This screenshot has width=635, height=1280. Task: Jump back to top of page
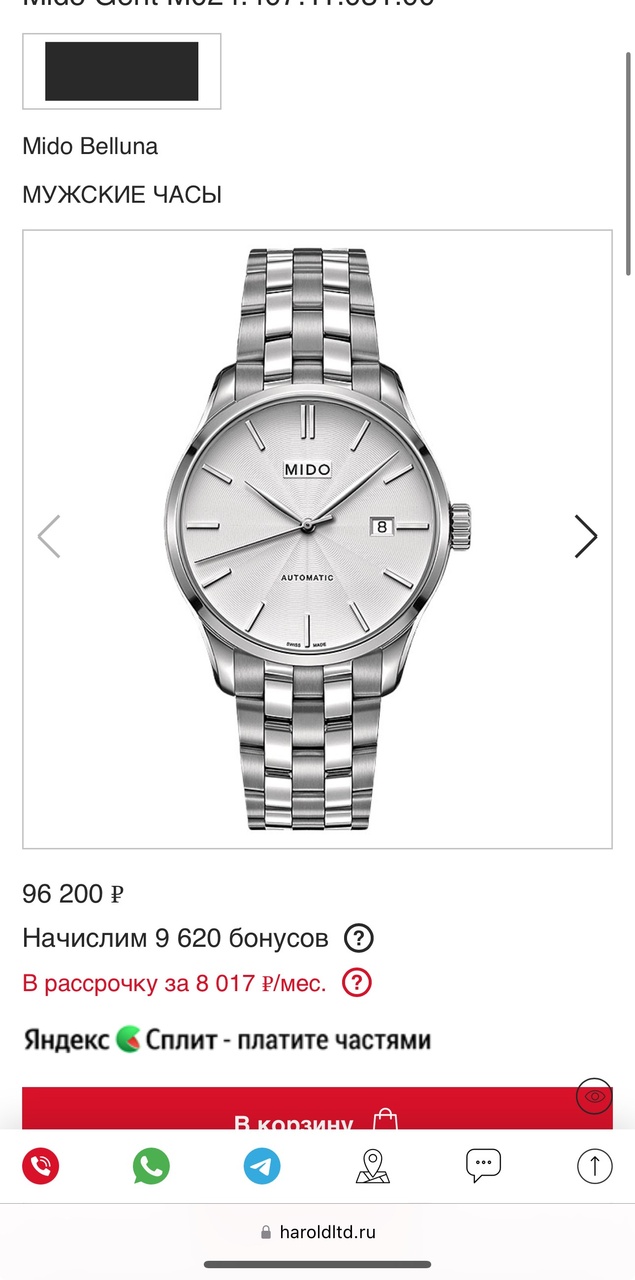(594, 1165)
